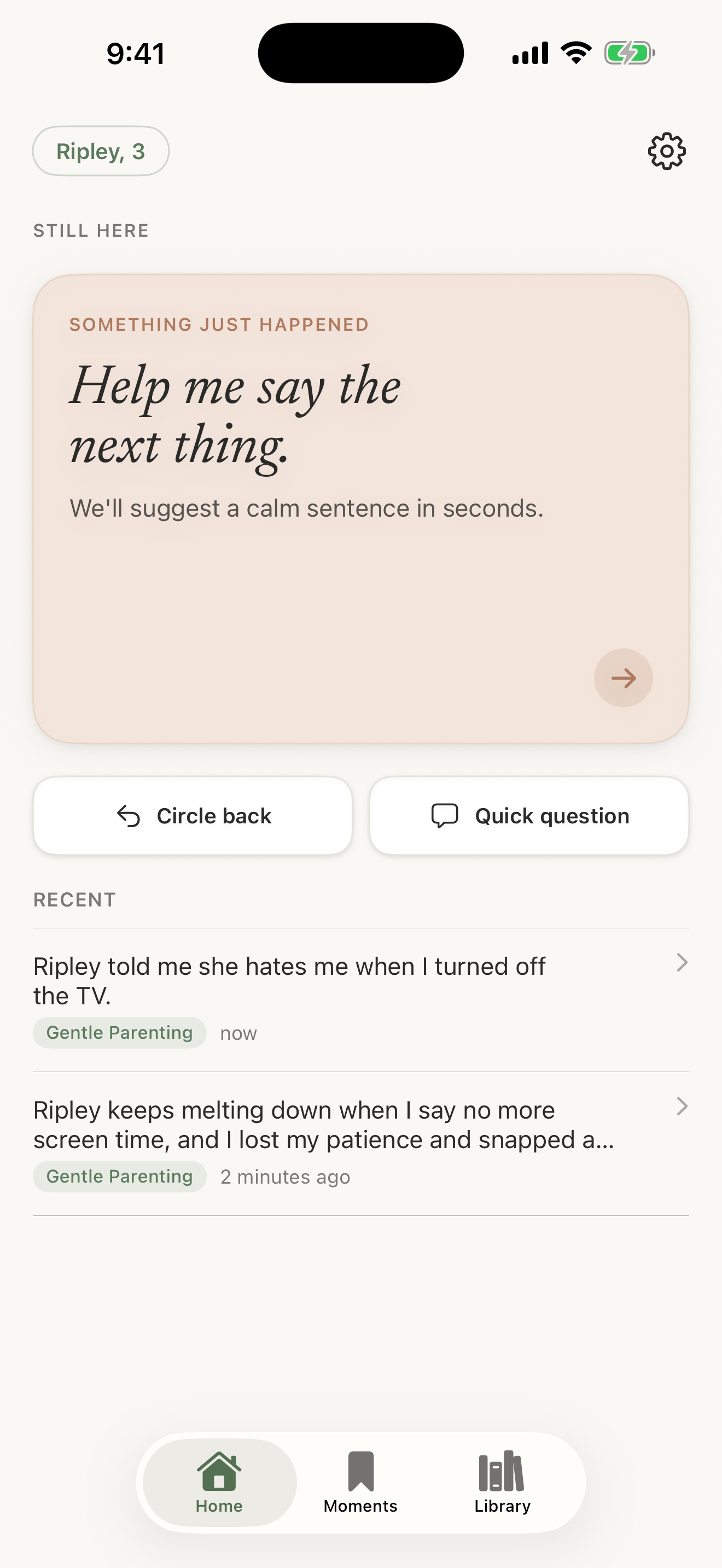Switch to the Library tab
This screenshot has width=722, height=1568.
[x=502, y=1482]
